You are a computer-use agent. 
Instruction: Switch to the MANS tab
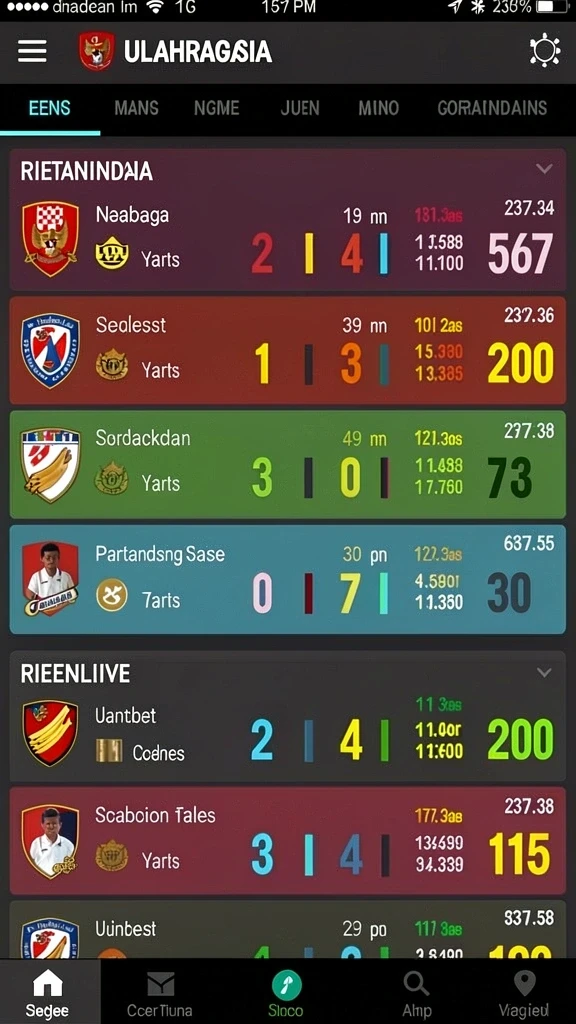(136, 108)
